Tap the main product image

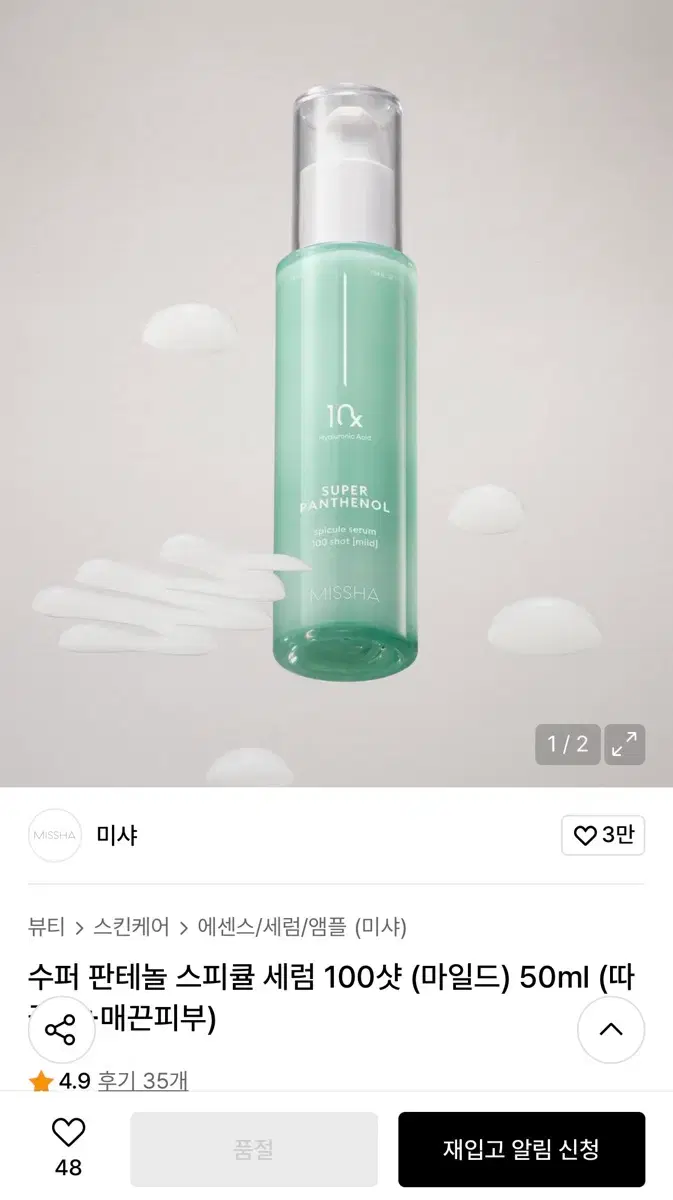pyautogui.click(x=336, y=393)
